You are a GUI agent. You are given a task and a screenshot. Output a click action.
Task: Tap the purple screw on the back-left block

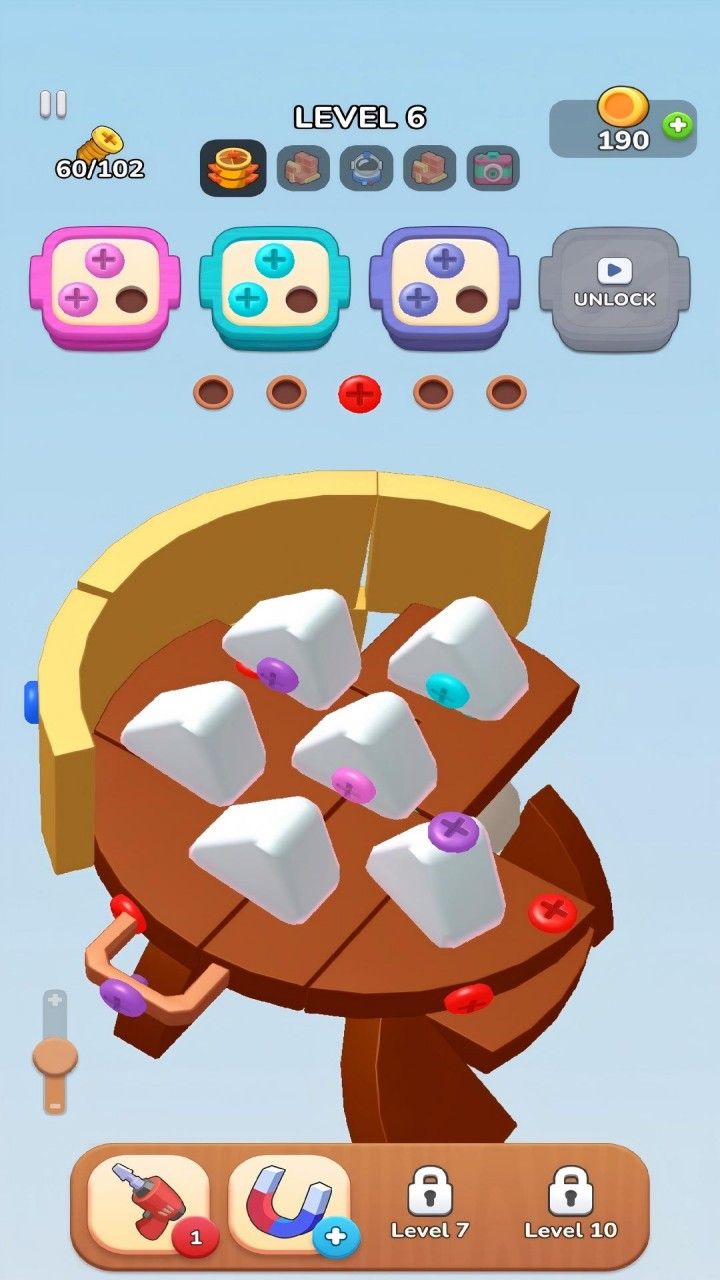(277, 674)
